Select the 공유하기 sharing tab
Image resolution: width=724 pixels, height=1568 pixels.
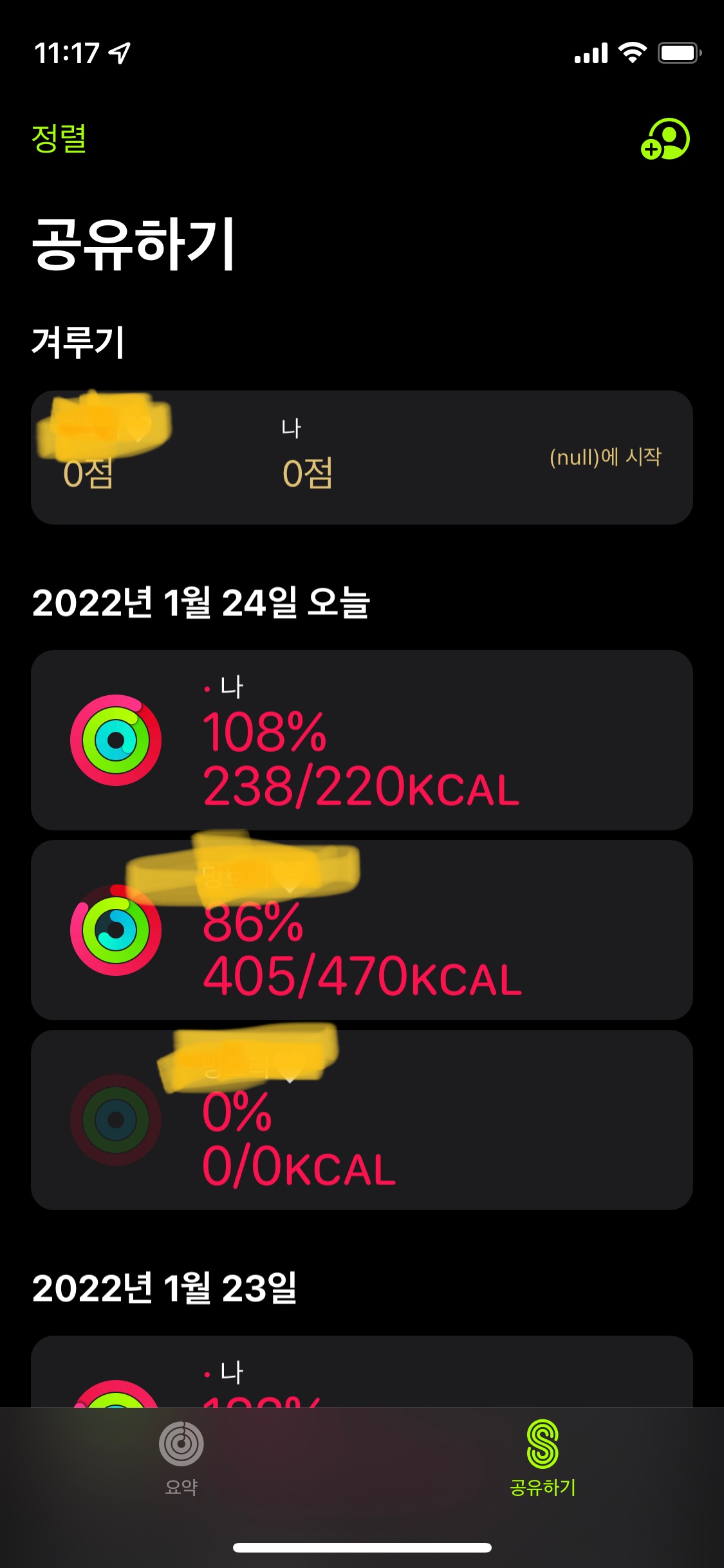coord(543,1458)
